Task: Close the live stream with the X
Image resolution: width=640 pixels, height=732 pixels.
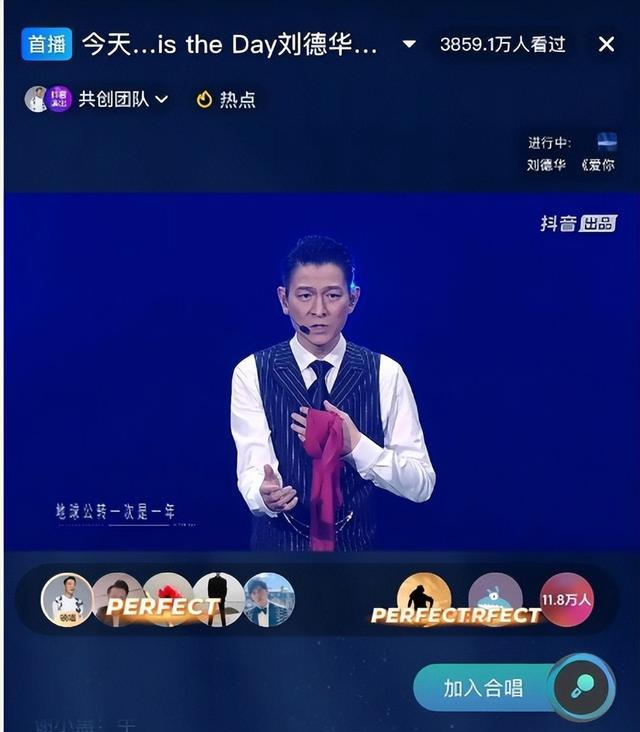Action: pyautogui.click(x=606, y=44)
